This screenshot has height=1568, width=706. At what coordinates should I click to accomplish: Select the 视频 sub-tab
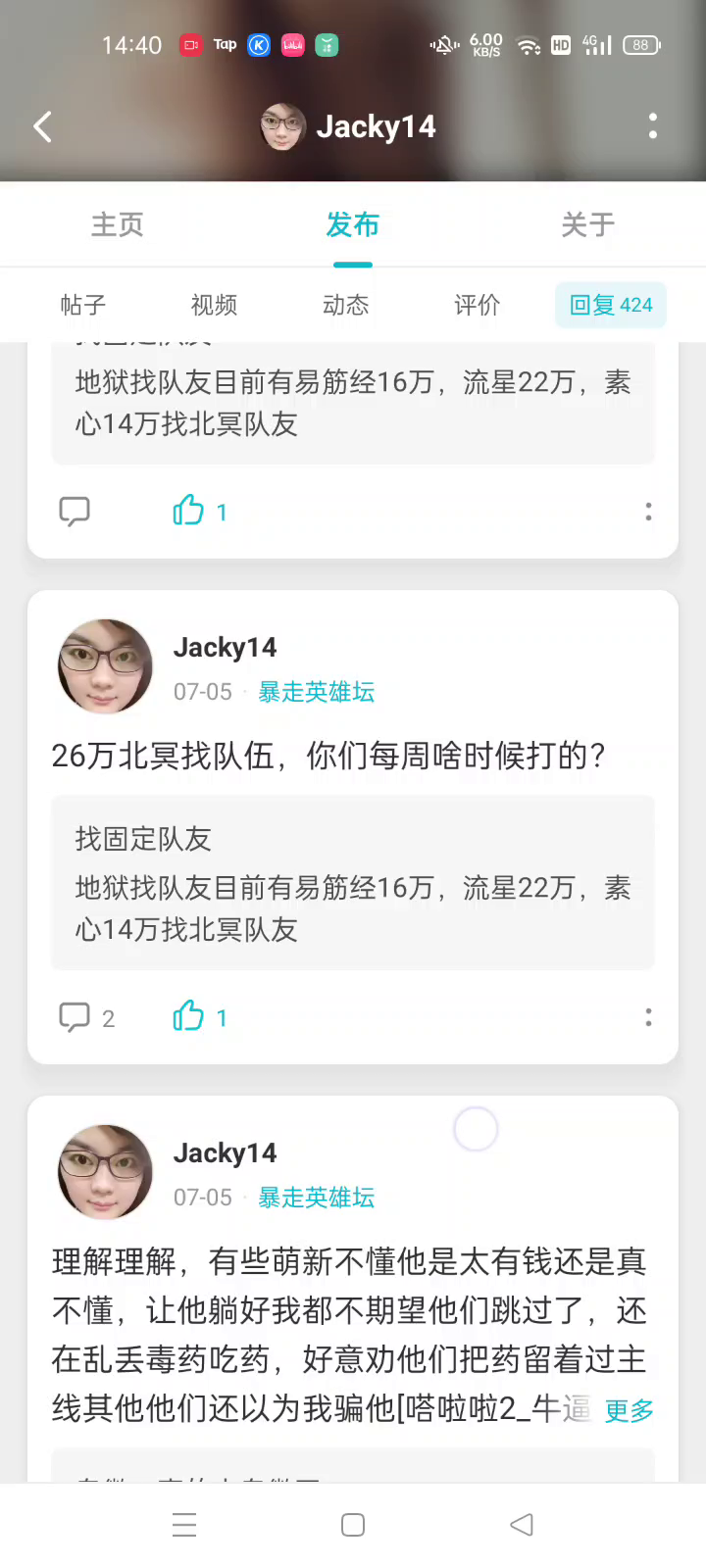[x=213, y=305]
